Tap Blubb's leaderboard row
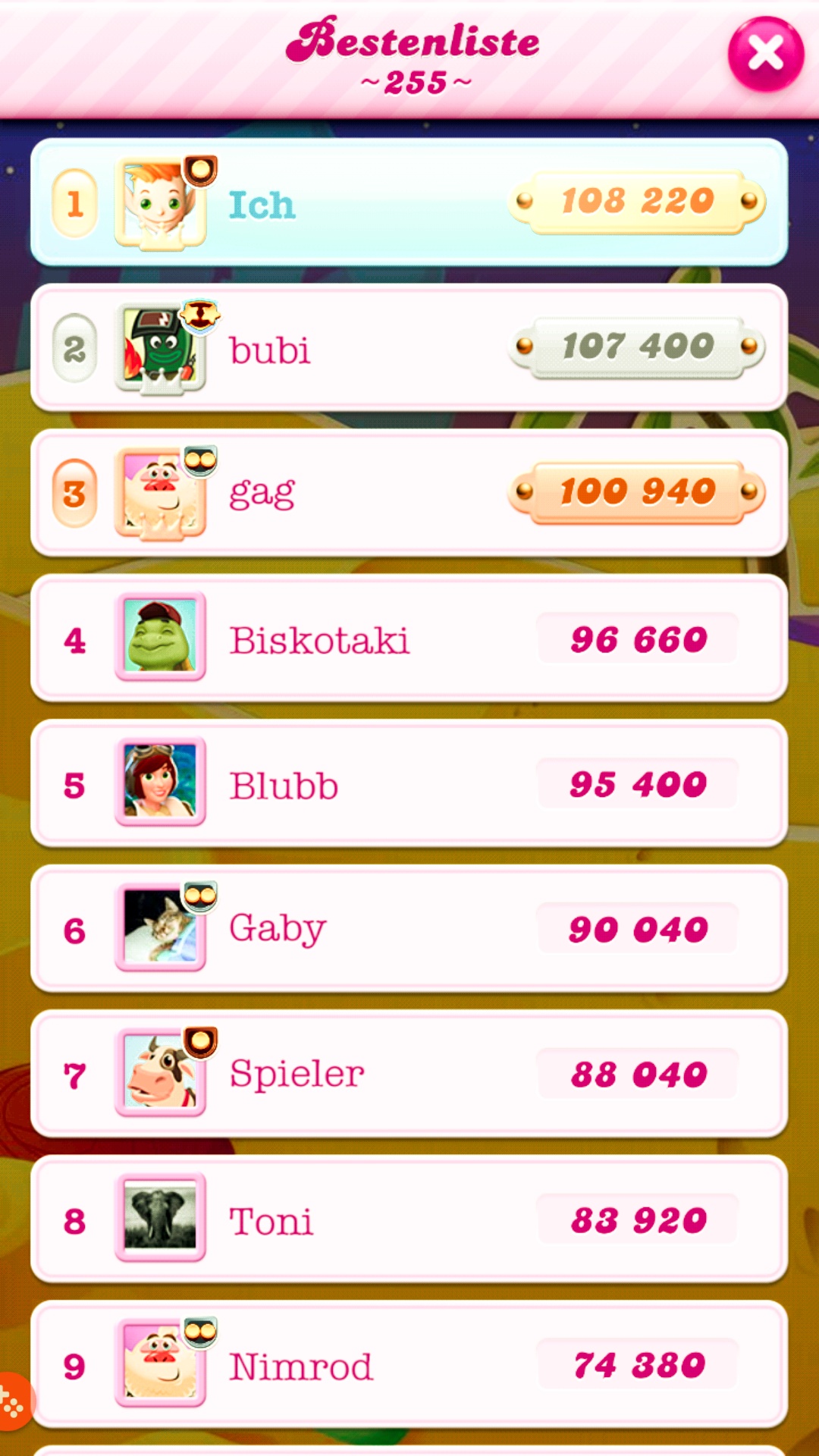Image resolution: width=819 pixels, height=1456 pixels. pos(409,785)
